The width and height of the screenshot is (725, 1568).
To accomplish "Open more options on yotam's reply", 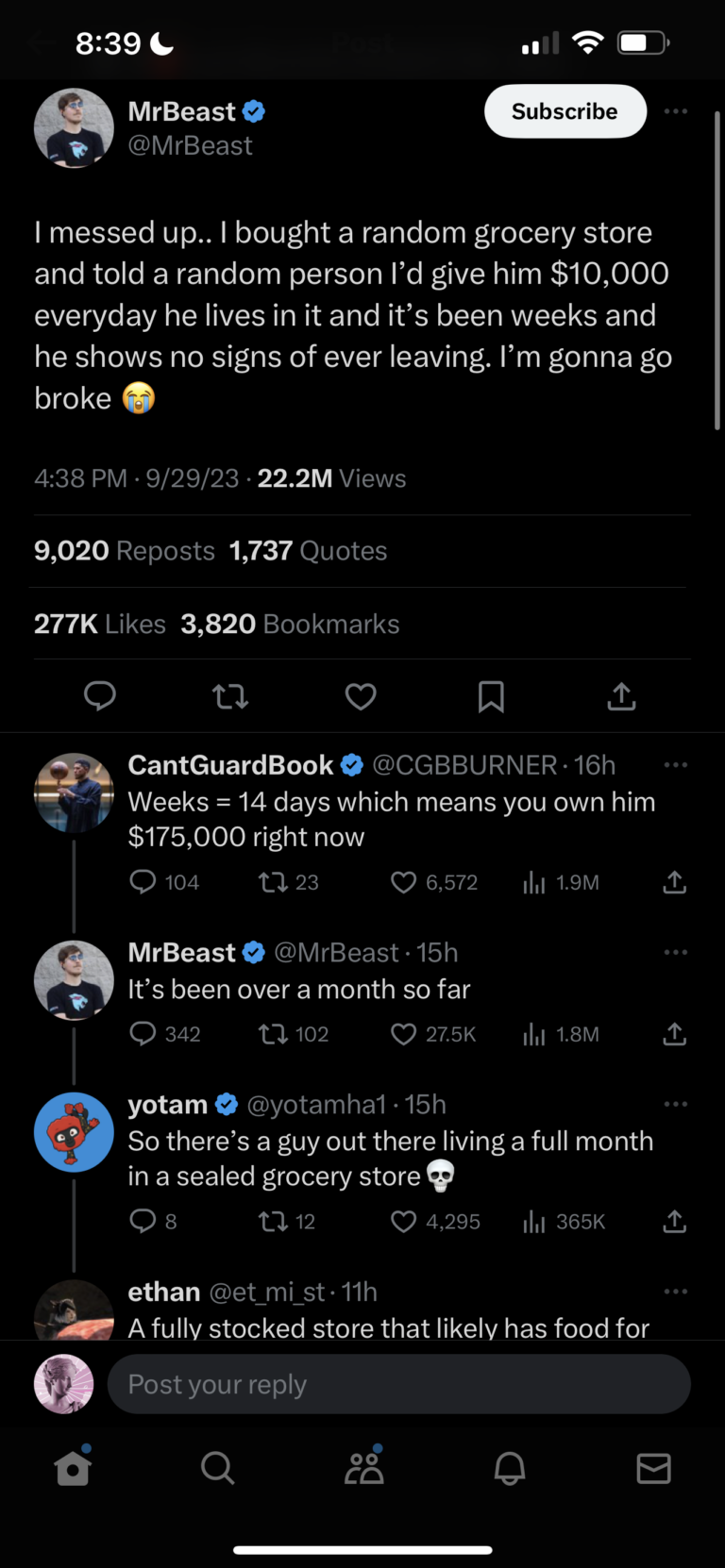I will pos(676,1103).
